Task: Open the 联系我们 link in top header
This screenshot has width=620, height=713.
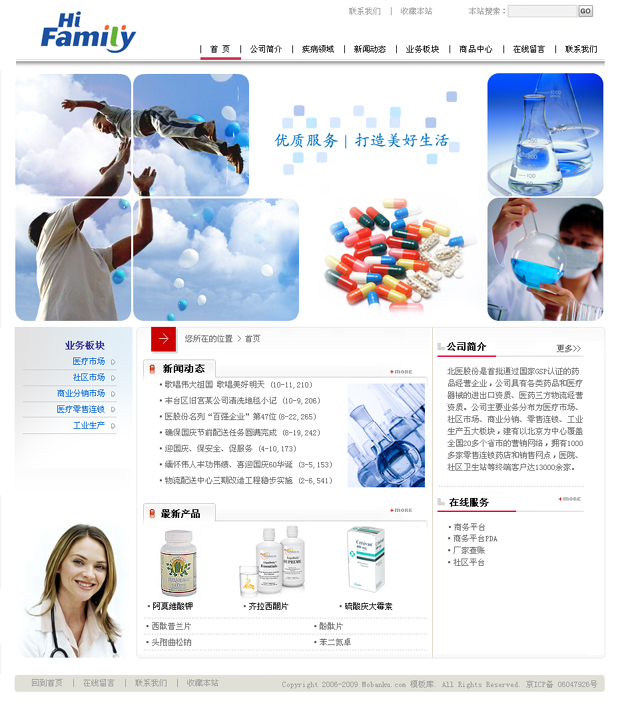Action: [365, 11]
